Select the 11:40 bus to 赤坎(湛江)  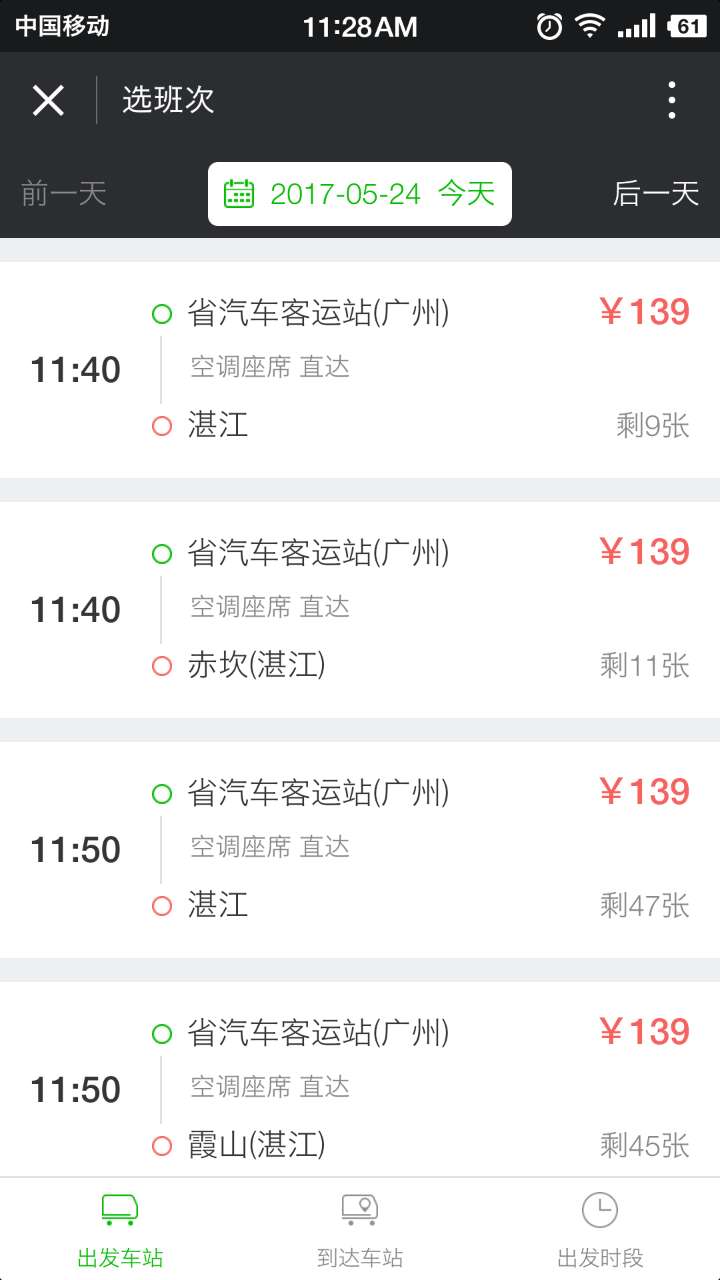tap(360, 609)
